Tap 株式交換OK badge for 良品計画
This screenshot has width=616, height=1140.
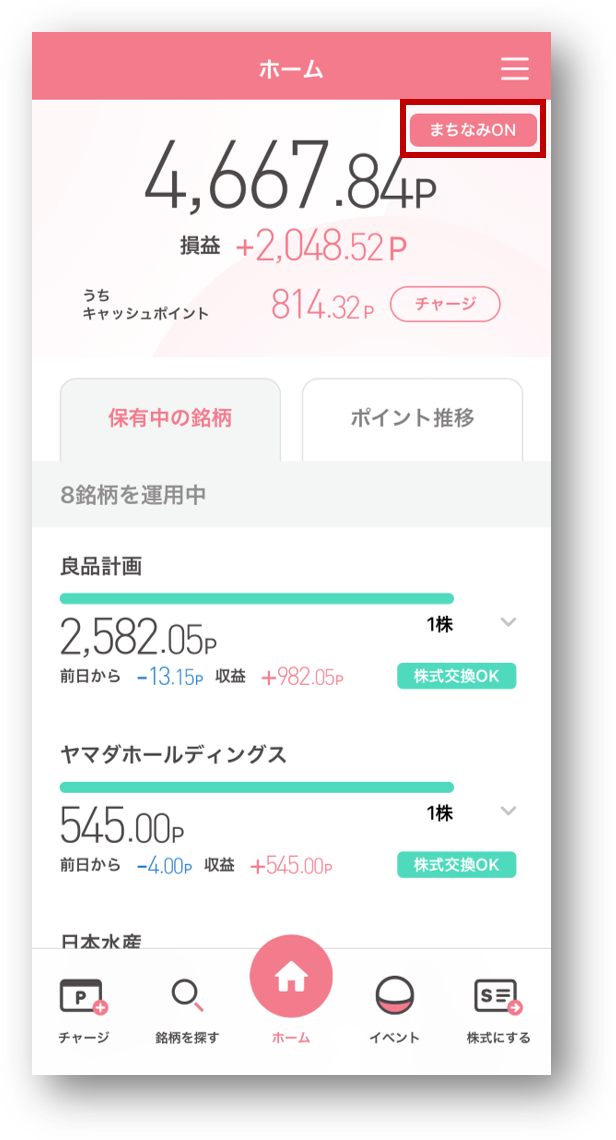click(x=456, y=676)
